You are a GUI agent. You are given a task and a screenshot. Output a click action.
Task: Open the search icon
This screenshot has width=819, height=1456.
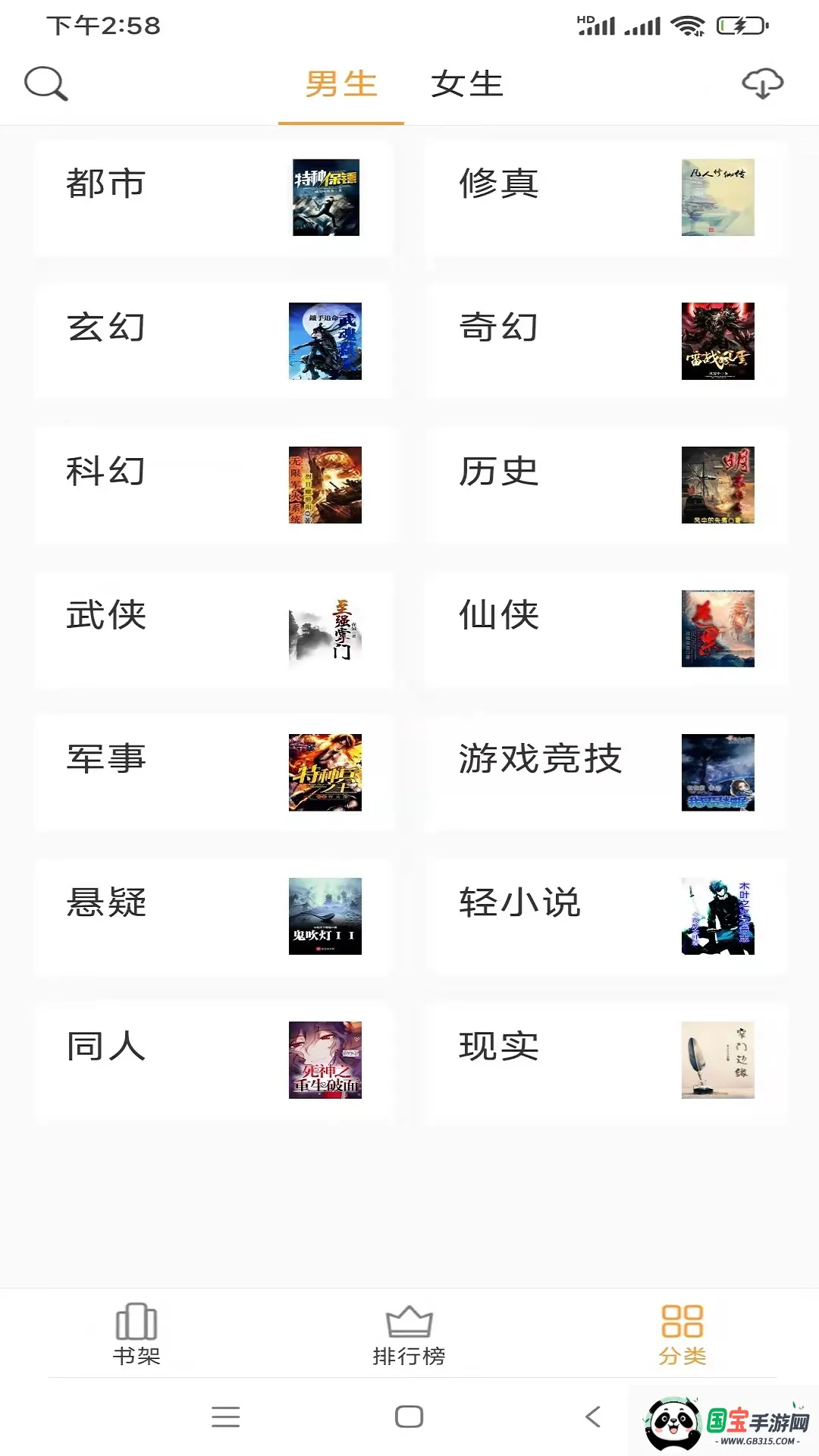coord(45,85)
